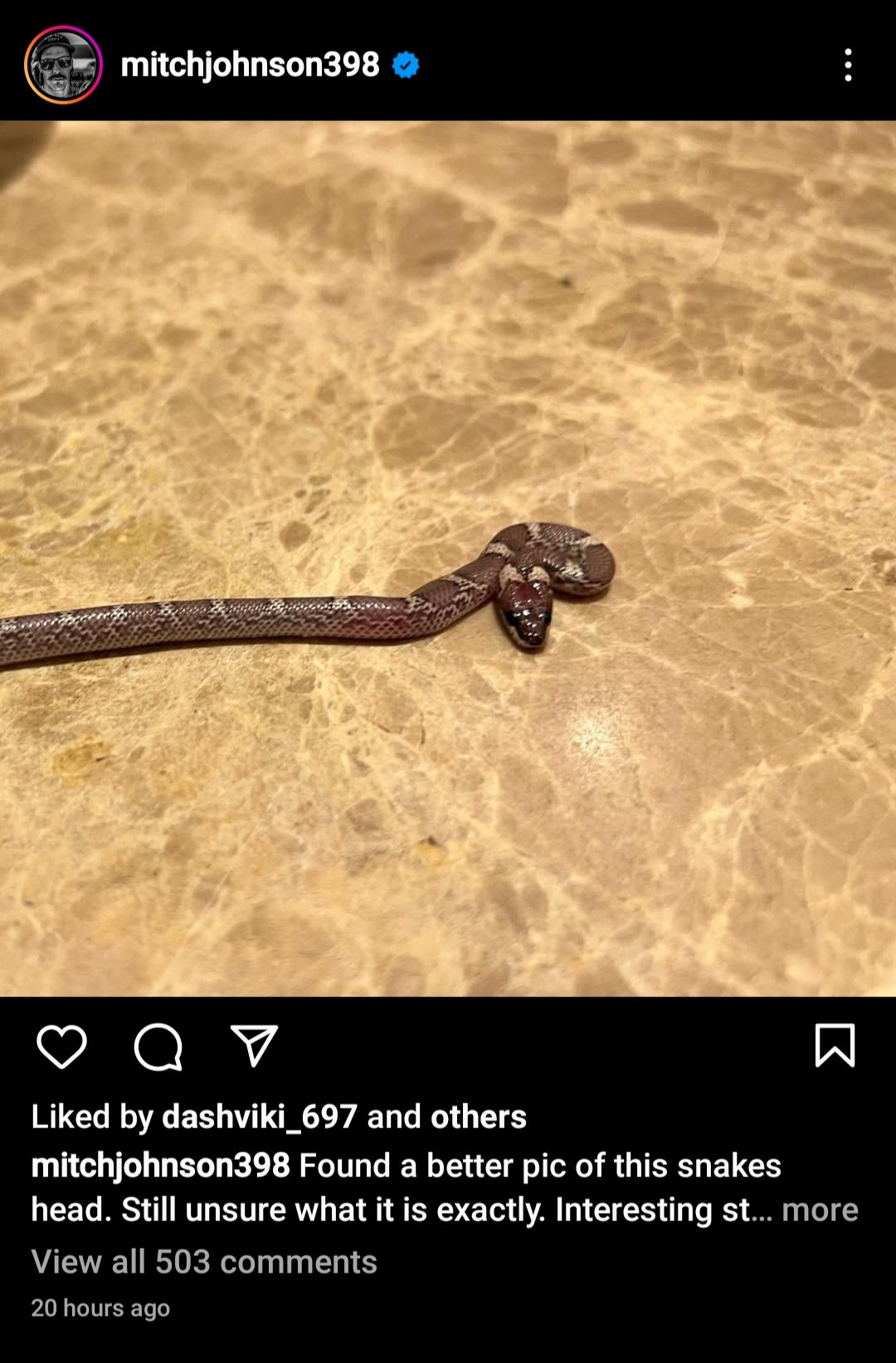View all 503 comments
This screenshot has width=896, height=1363.
(x=204, y=1262)
